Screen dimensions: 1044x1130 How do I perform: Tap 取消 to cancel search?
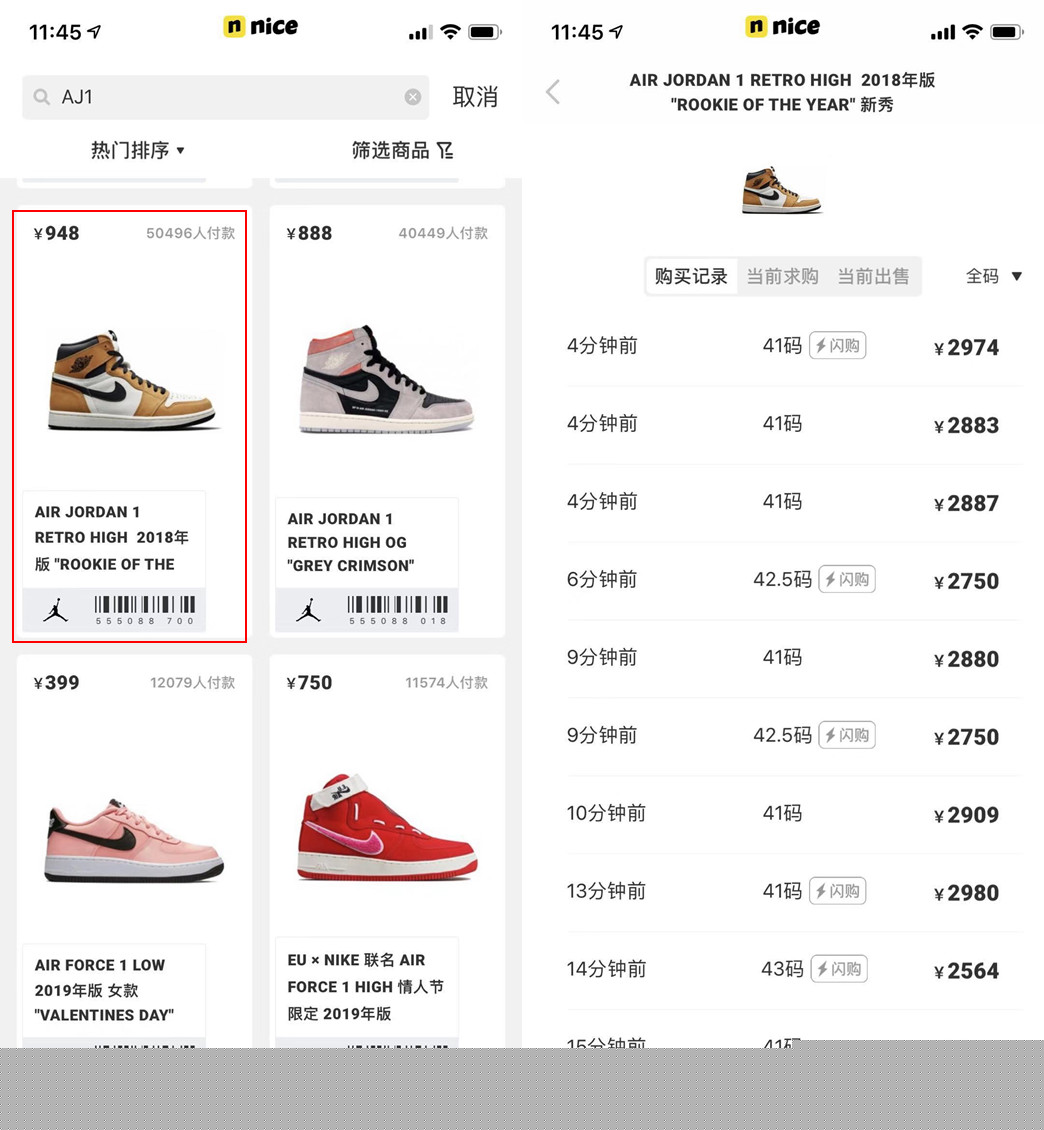point(475,97)
